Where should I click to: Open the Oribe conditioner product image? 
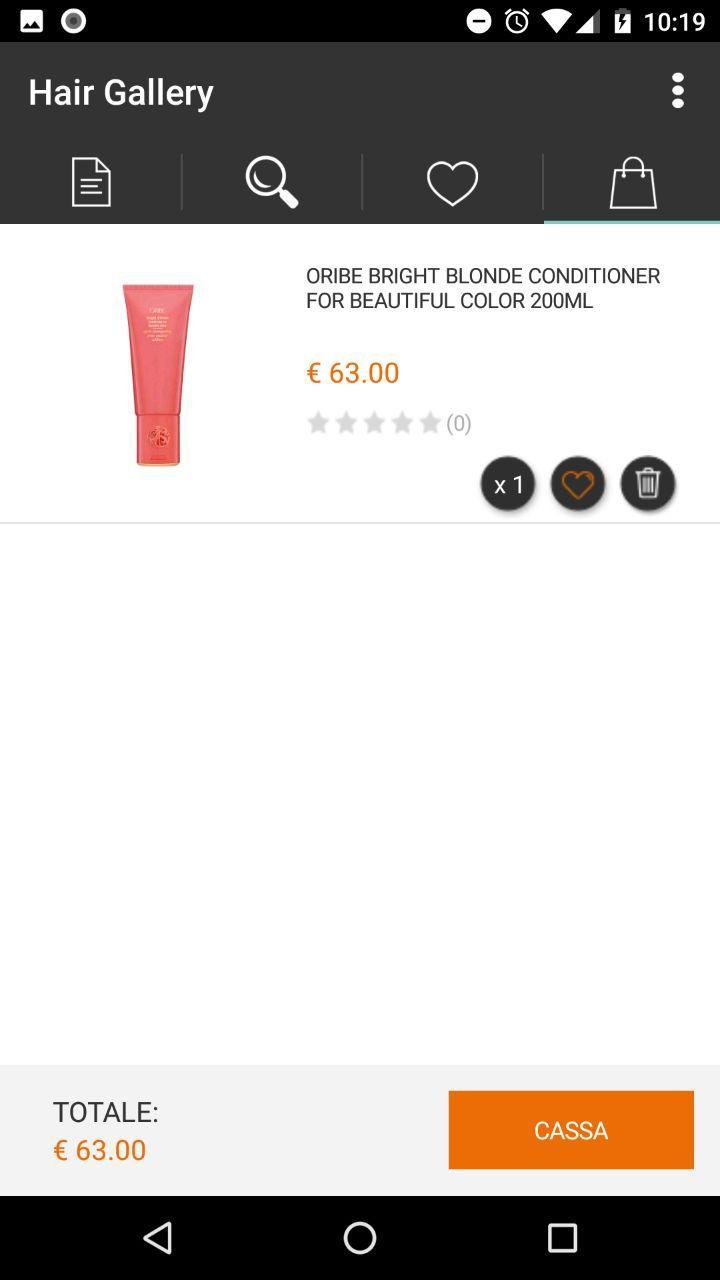click(158, 374)
